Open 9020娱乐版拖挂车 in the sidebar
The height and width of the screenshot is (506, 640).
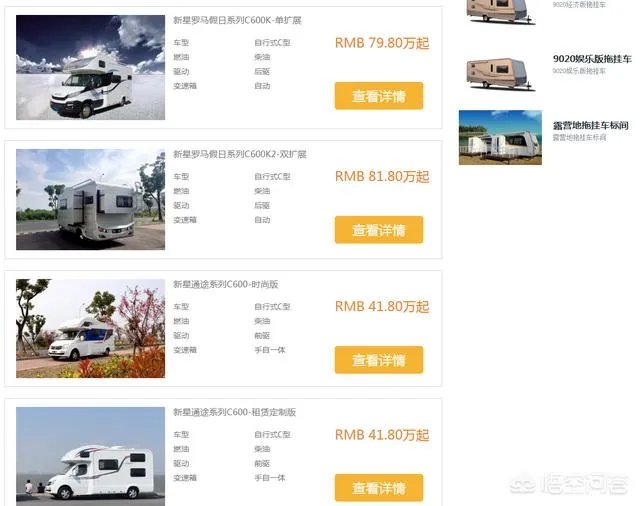592,59
